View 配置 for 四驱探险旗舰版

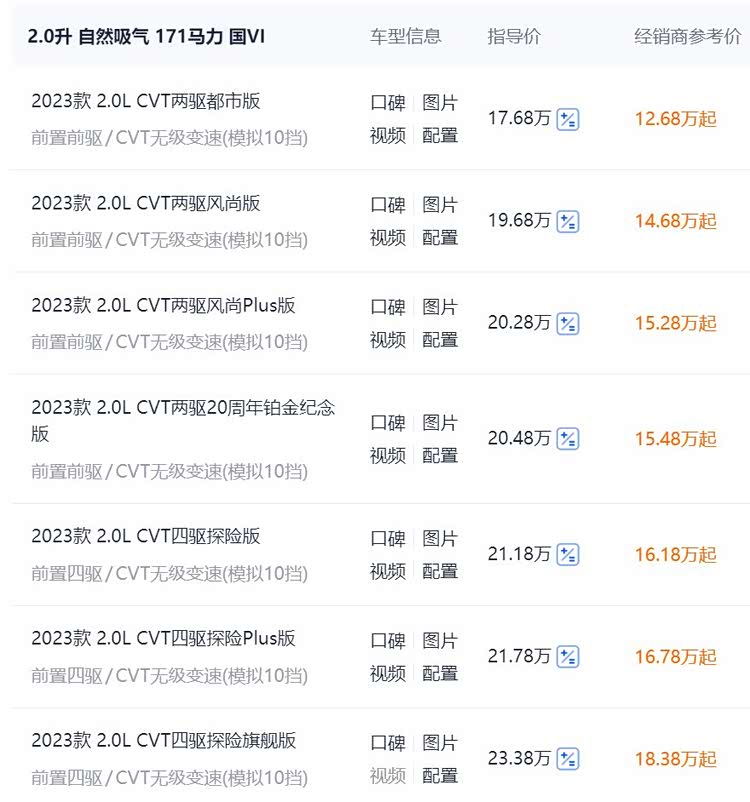440,776
